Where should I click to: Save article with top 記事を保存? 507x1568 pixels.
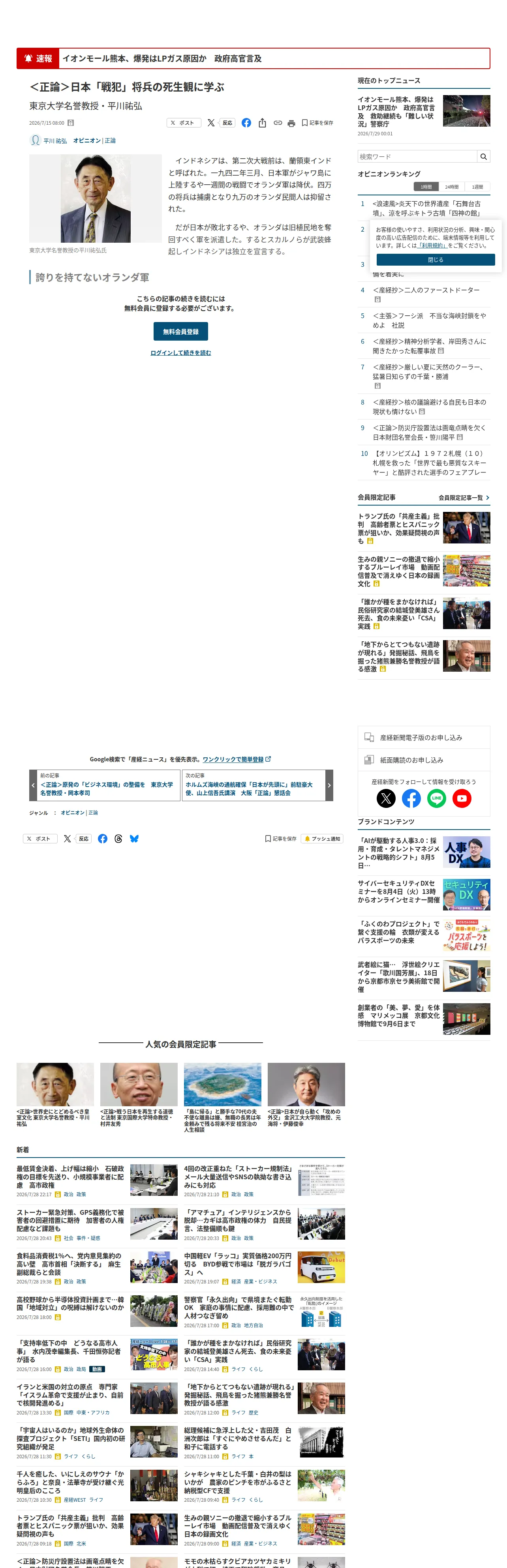(x=317, y=123)
